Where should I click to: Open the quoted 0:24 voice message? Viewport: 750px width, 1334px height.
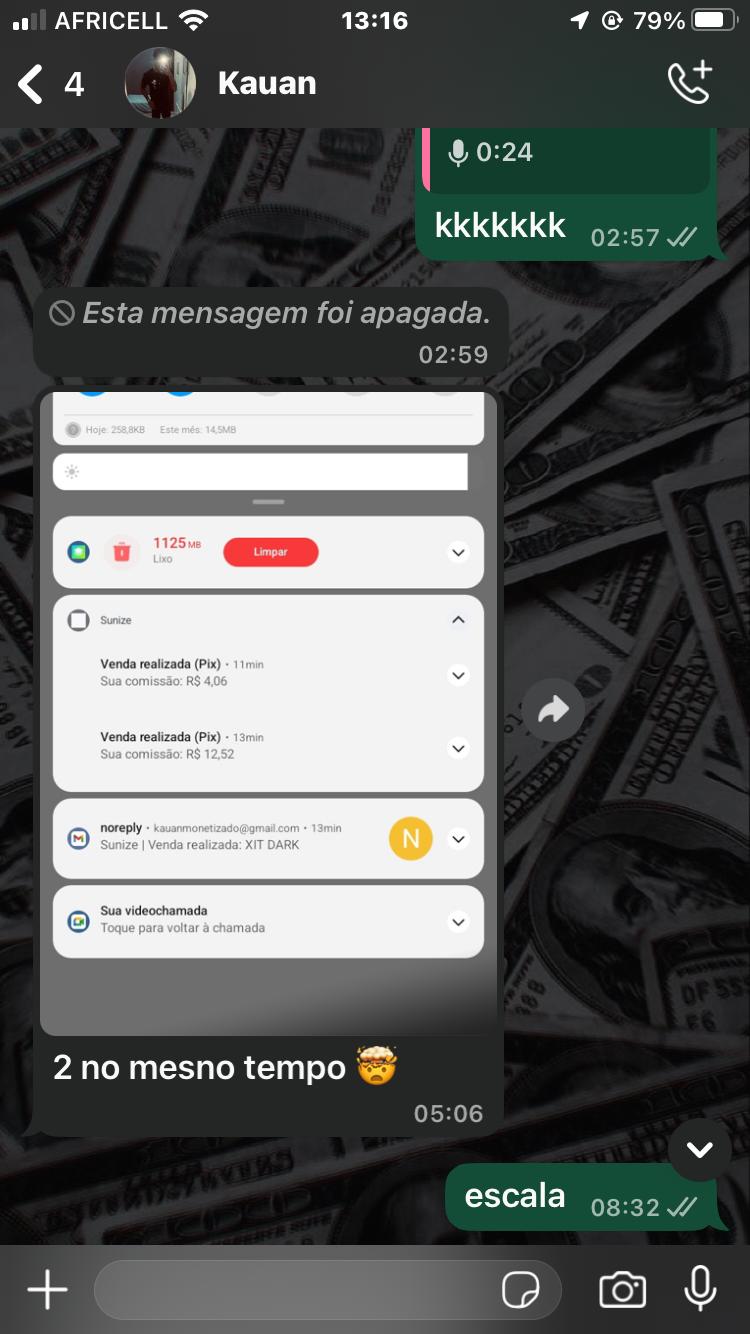pyautogui.click(x=565, y=155)
